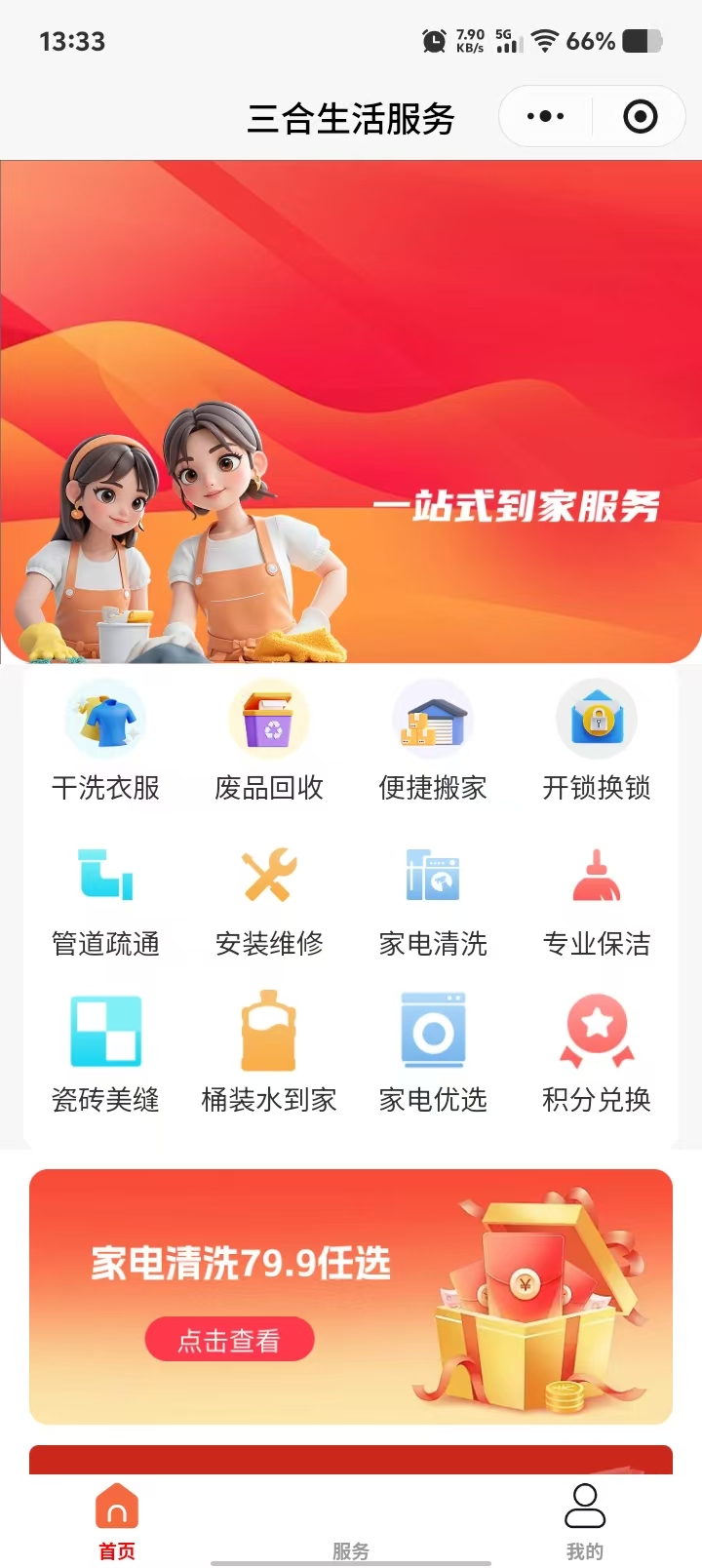Open 管道疏通 pipe unclogging
702x1568 pixels.
pyautogui.click(x=105, y=897)
